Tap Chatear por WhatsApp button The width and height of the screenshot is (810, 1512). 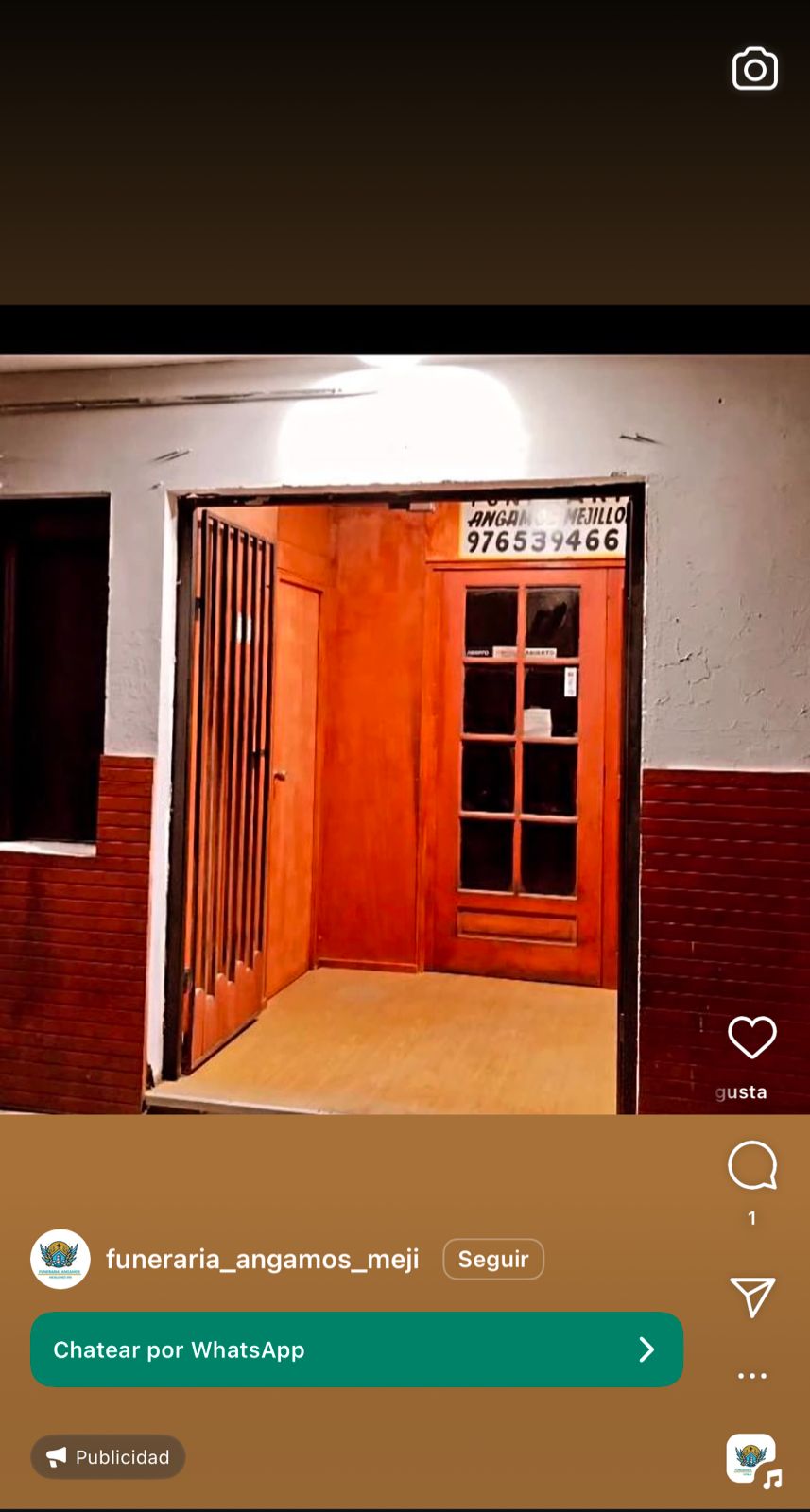pos(356,1349)
